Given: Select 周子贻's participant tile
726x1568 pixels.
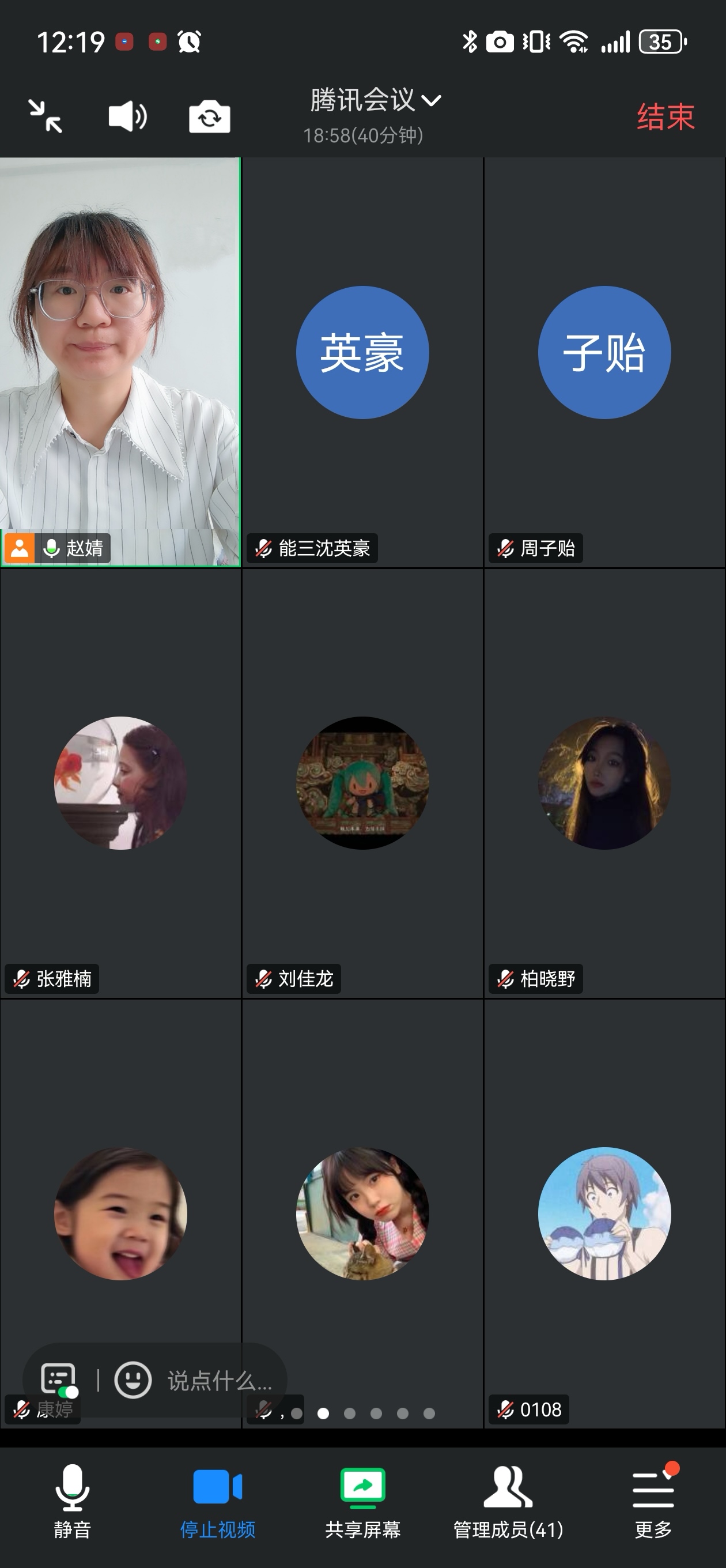Looking at the screenshot, I should click(604, 362).
